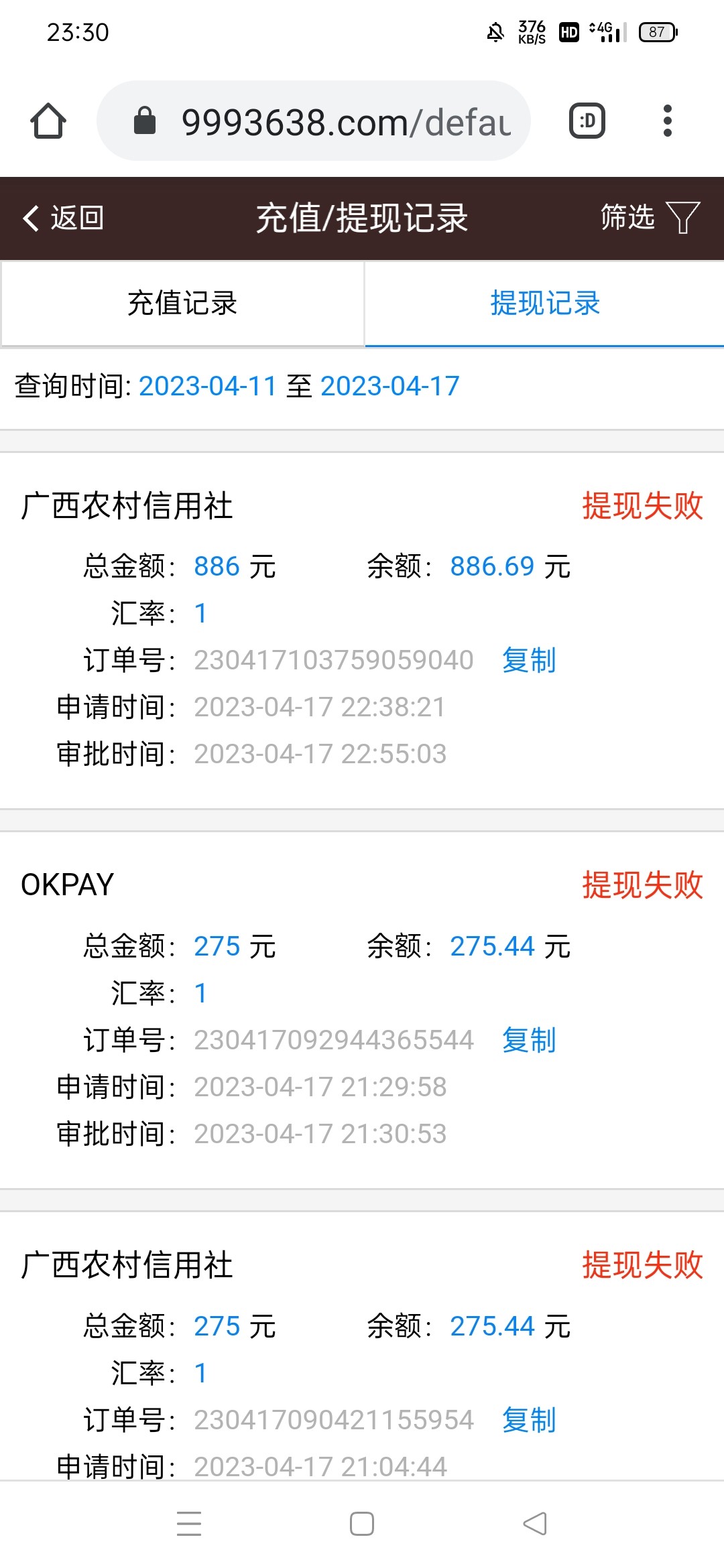Select the 提现记录 tab
The height and width of the screenshot is (1568, 724).
(544, 304)
